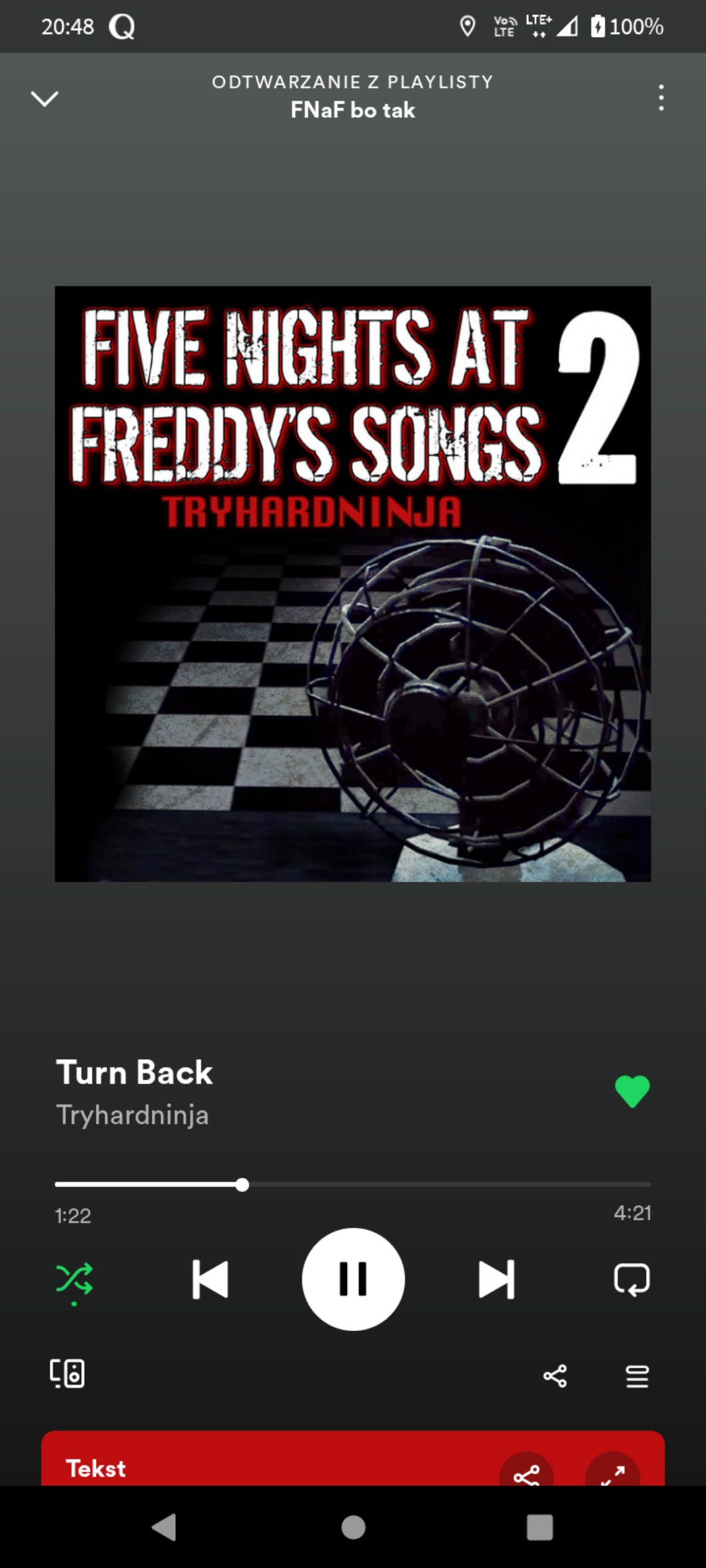
Task: Tap the playback progress bar
Action: coord(353,1184)
